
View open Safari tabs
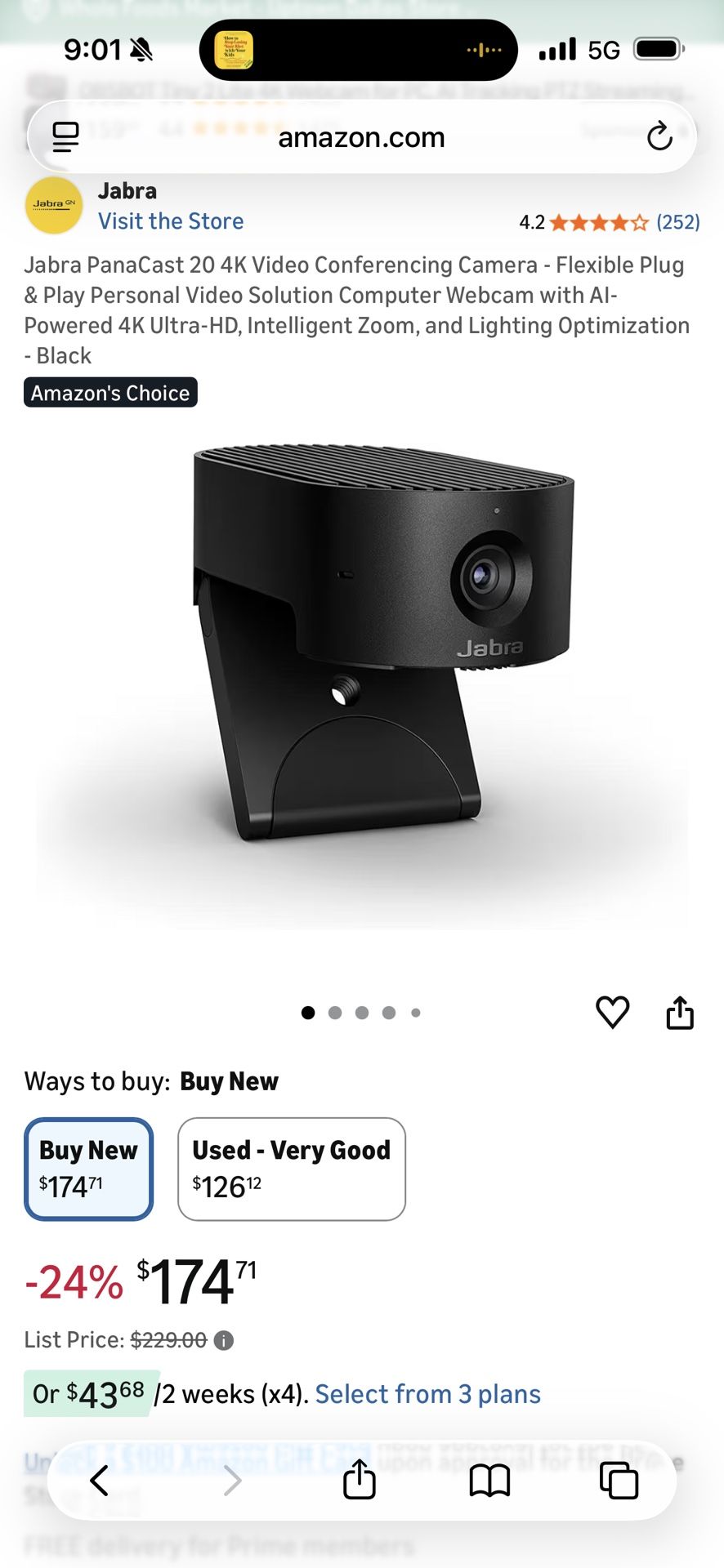pyautogui.click(x=619, y=1480)
